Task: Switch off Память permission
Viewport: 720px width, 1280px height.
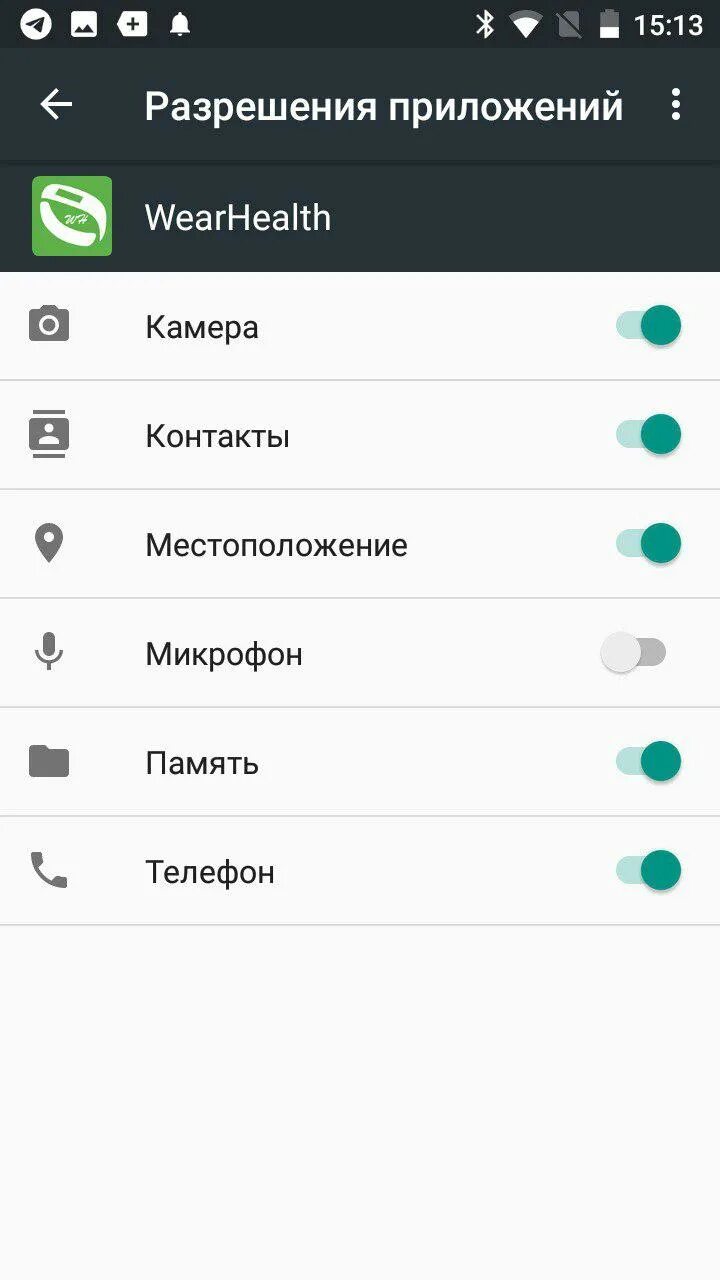Action: [648, 762]
